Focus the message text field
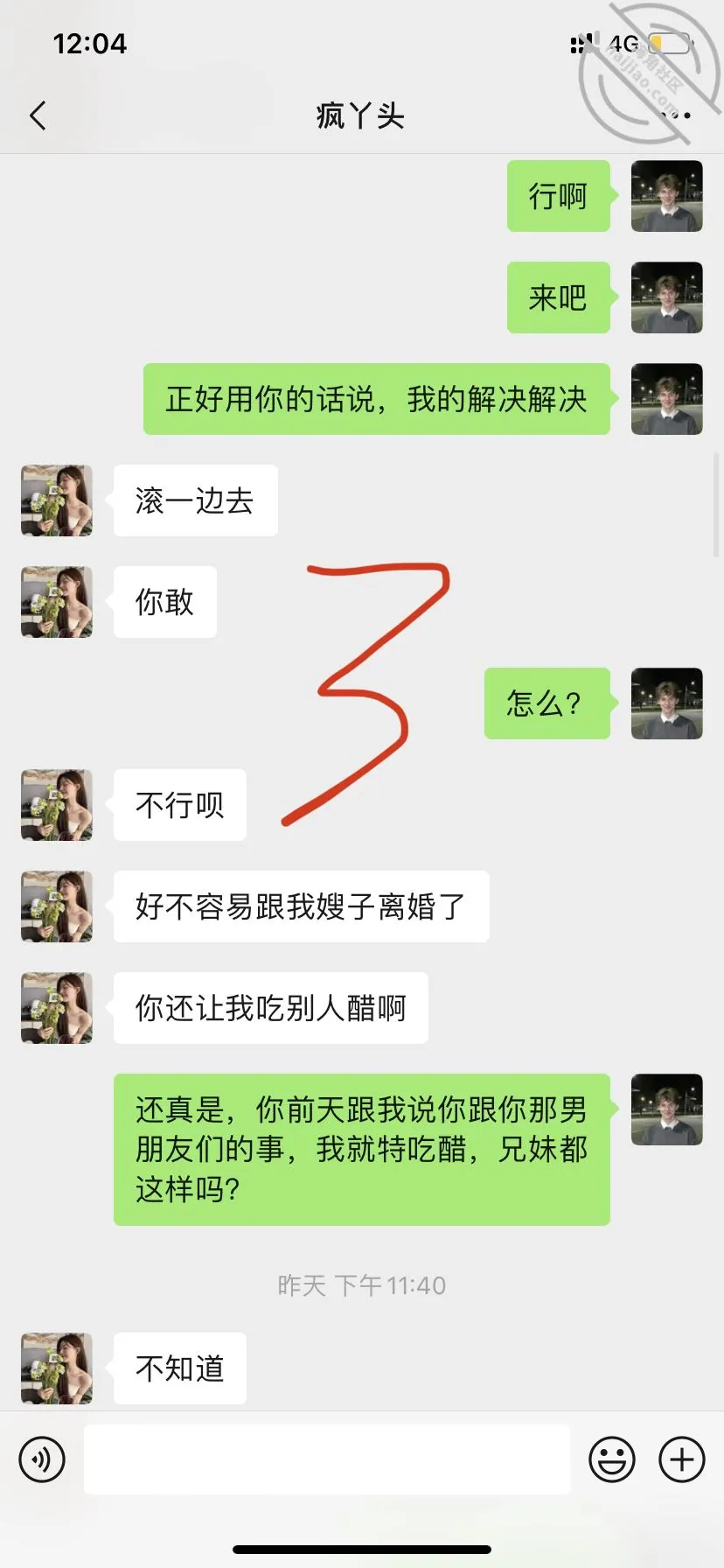The height and width of the screenshot is (1568, 724). pyautogui.click(x=327, y=1459)
